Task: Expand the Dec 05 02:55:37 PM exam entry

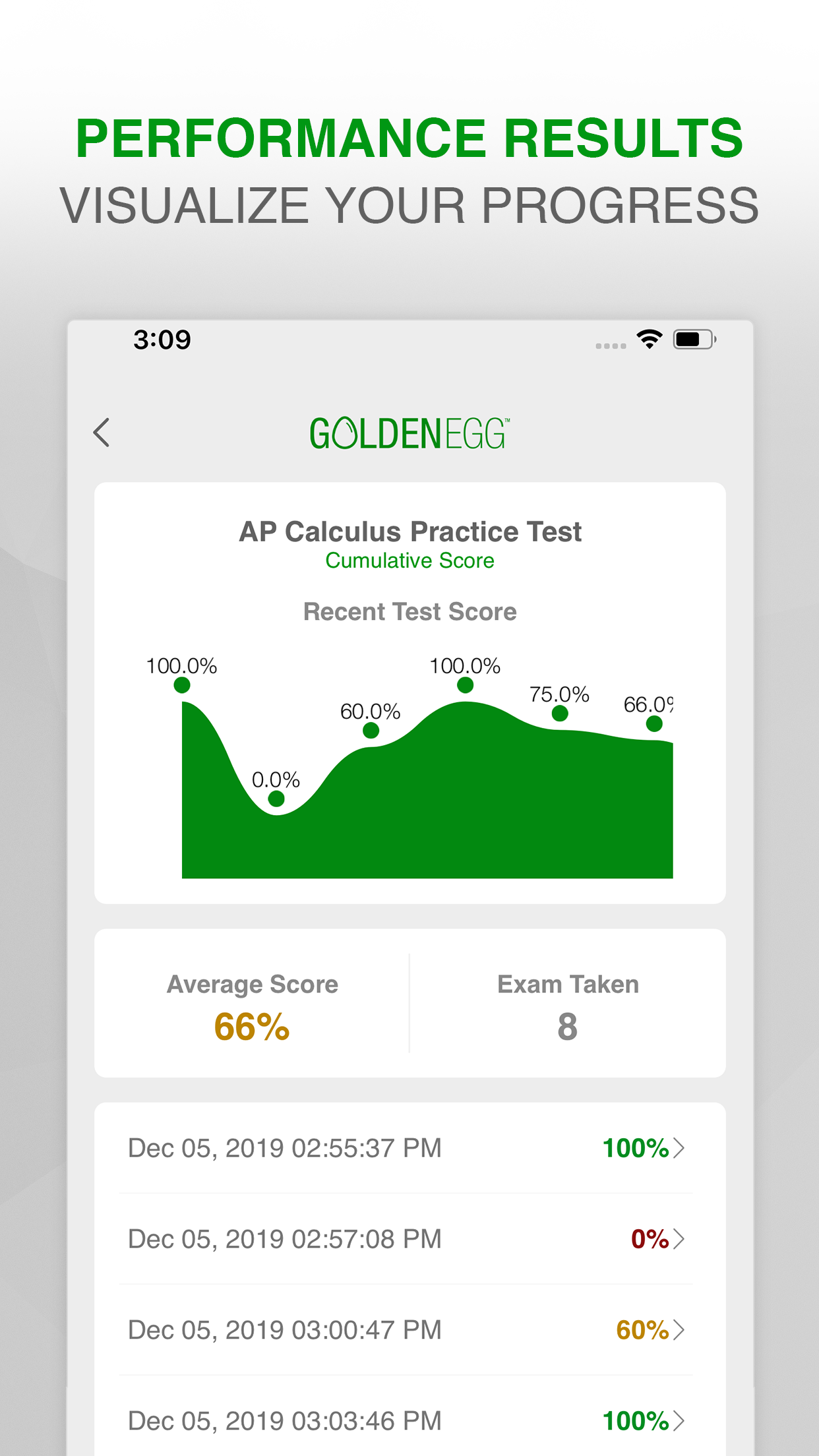Action: [x=409, y=1147]
